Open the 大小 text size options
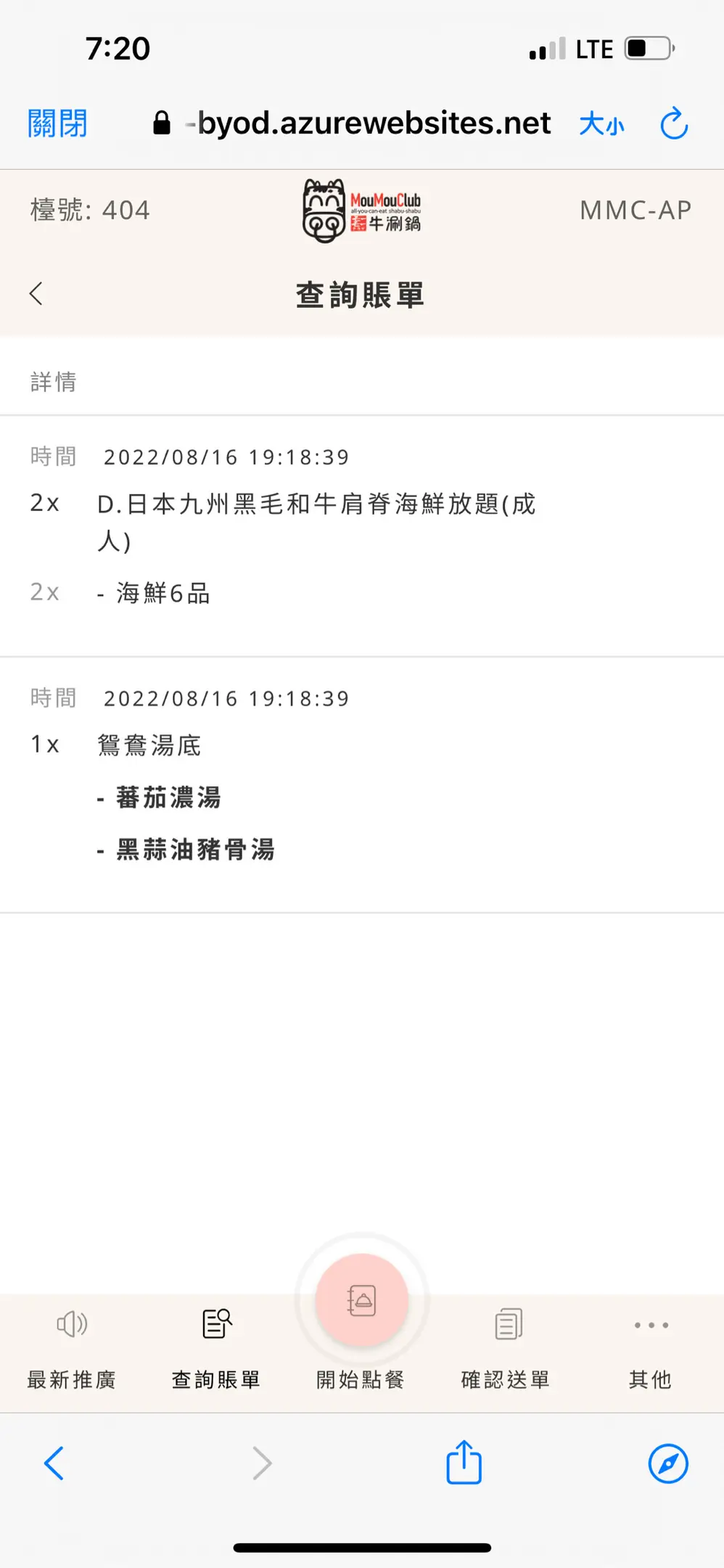The height and width of the screenshot is (1568, 724). (601, 124)
